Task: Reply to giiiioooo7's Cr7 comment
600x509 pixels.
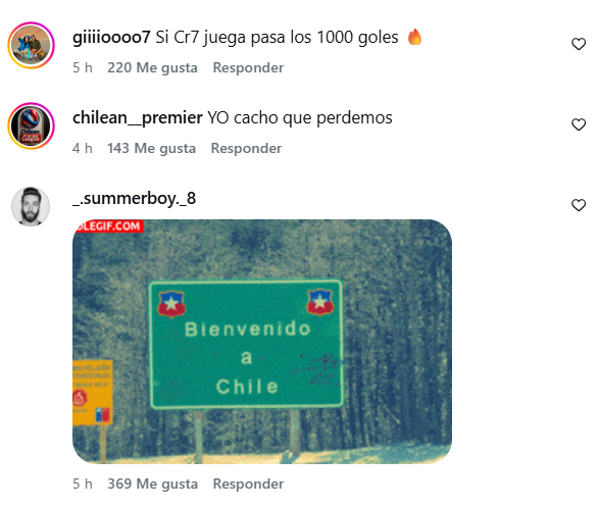Action: pos(248,68)
